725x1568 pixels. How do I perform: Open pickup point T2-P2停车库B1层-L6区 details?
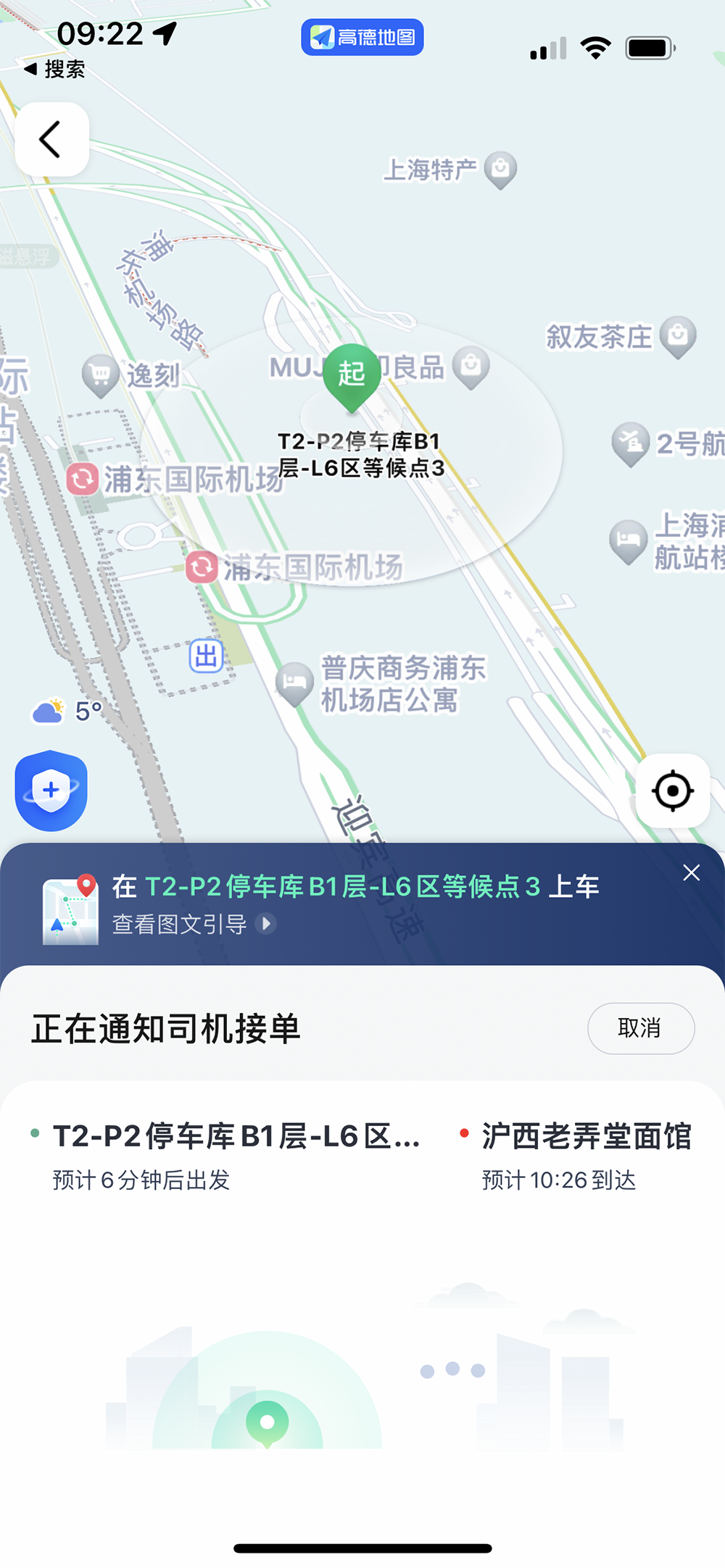pyautogui.click(x=236, y=1136)
